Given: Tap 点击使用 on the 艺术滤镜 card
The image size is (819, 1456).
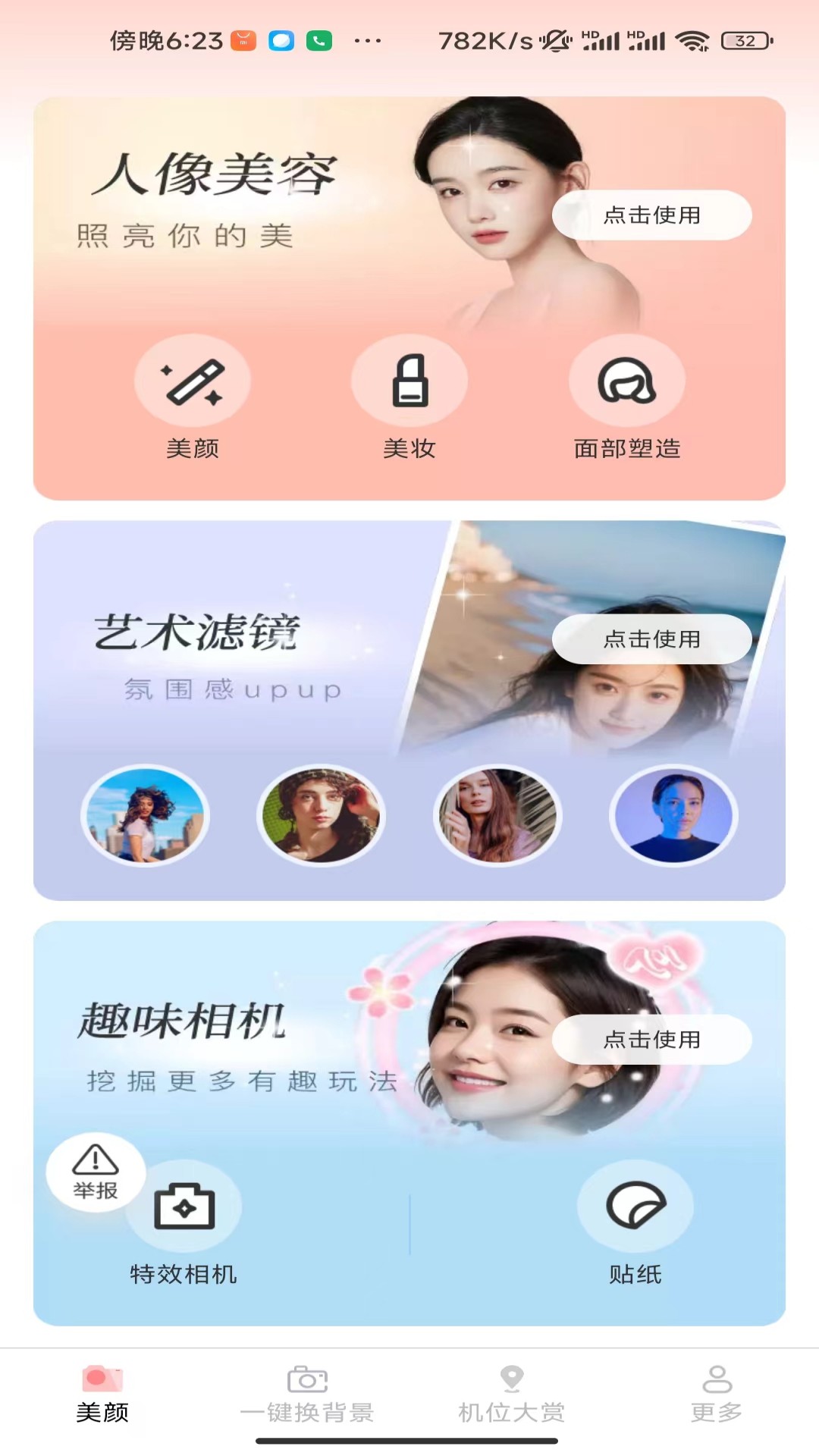Looking at the screenshot, I should point(651,639).
